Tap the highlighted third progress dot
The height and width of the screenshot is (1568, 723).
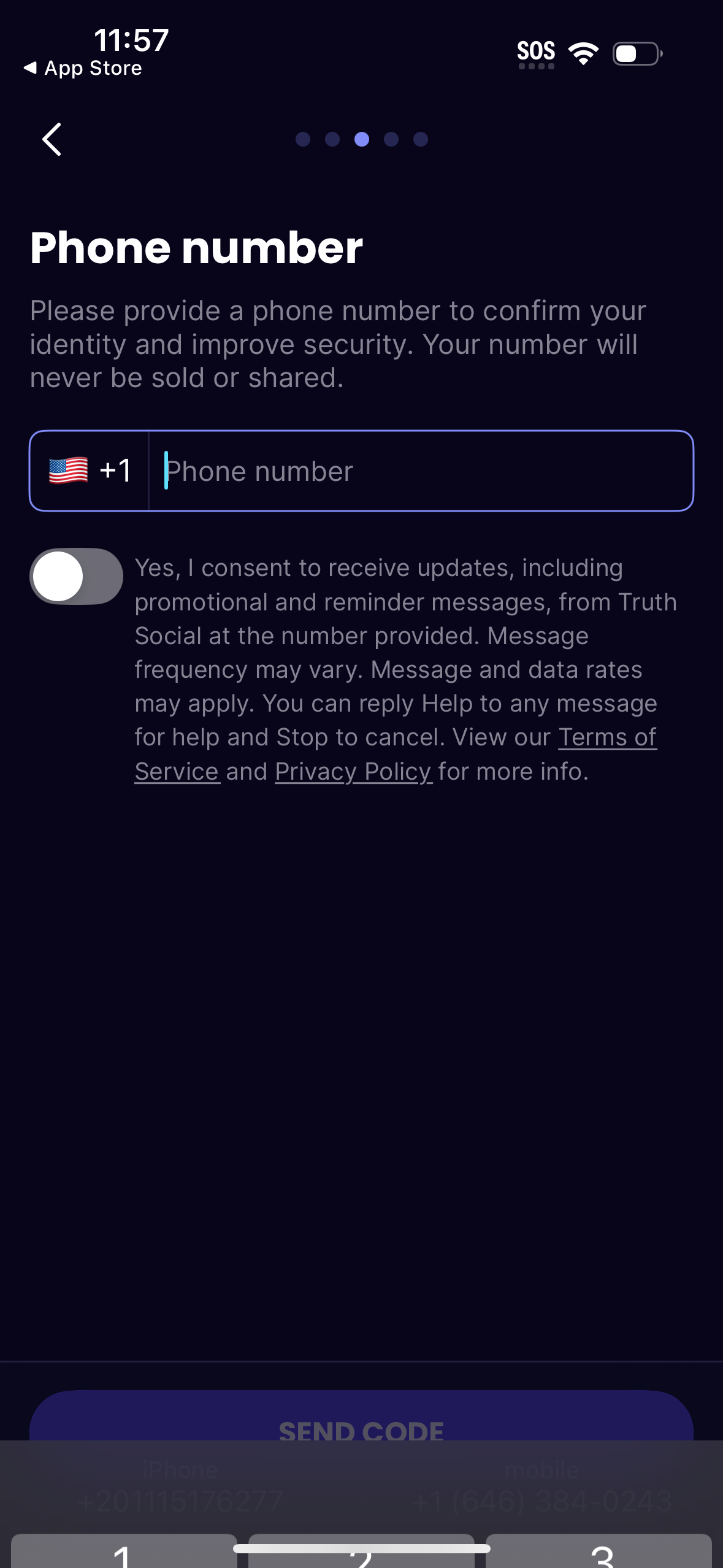click(362, 139)
